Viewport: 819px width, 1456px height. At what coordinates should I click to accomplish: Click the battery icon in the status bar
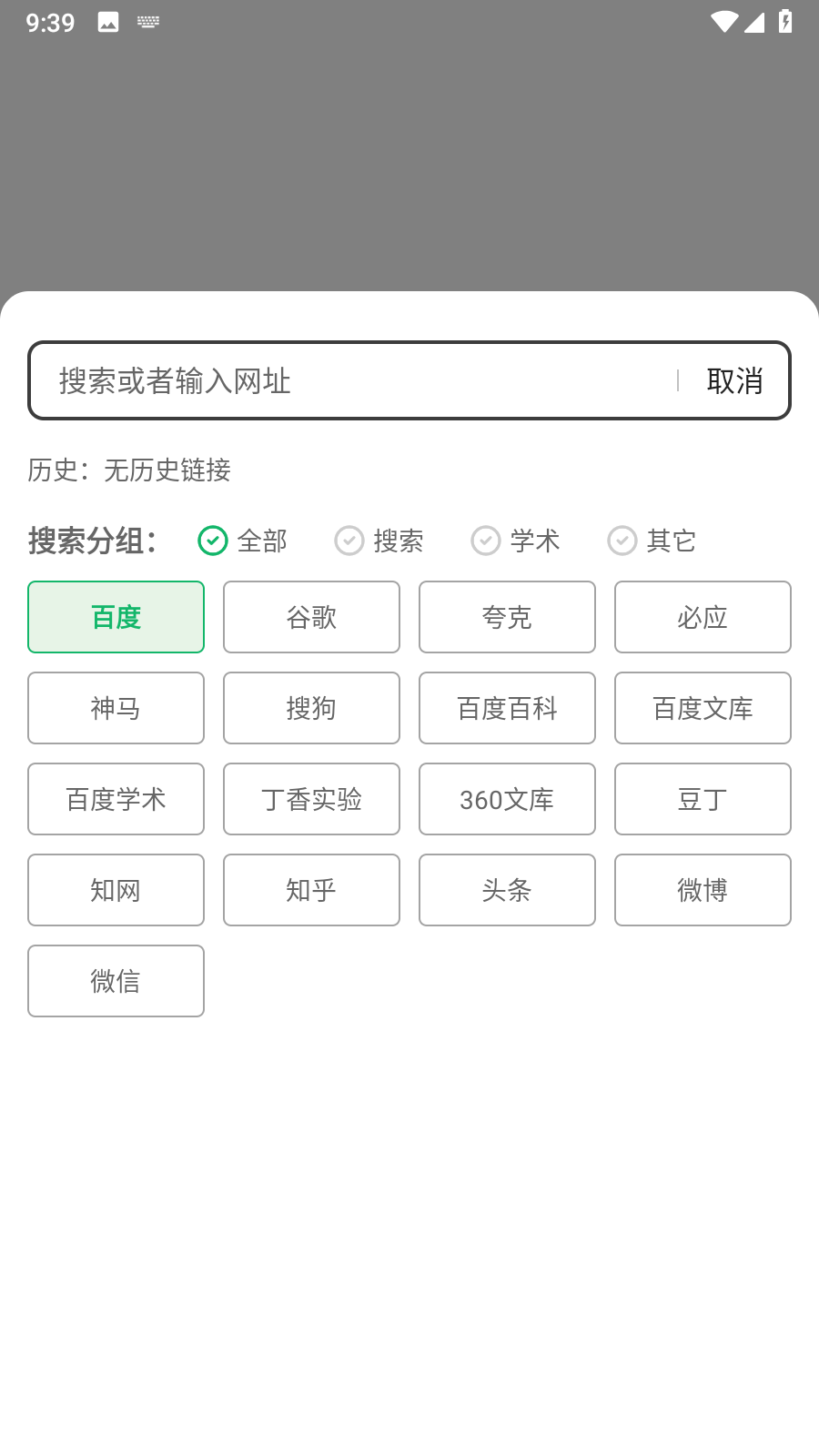coord(787,22)
